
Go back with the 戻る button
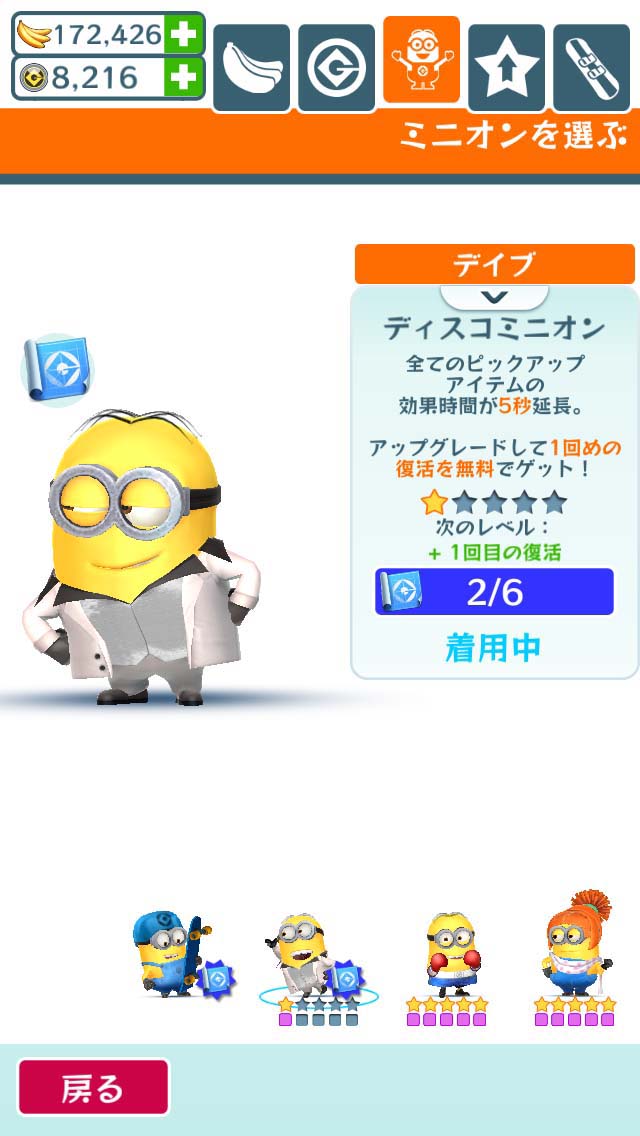coord(93,1088)
